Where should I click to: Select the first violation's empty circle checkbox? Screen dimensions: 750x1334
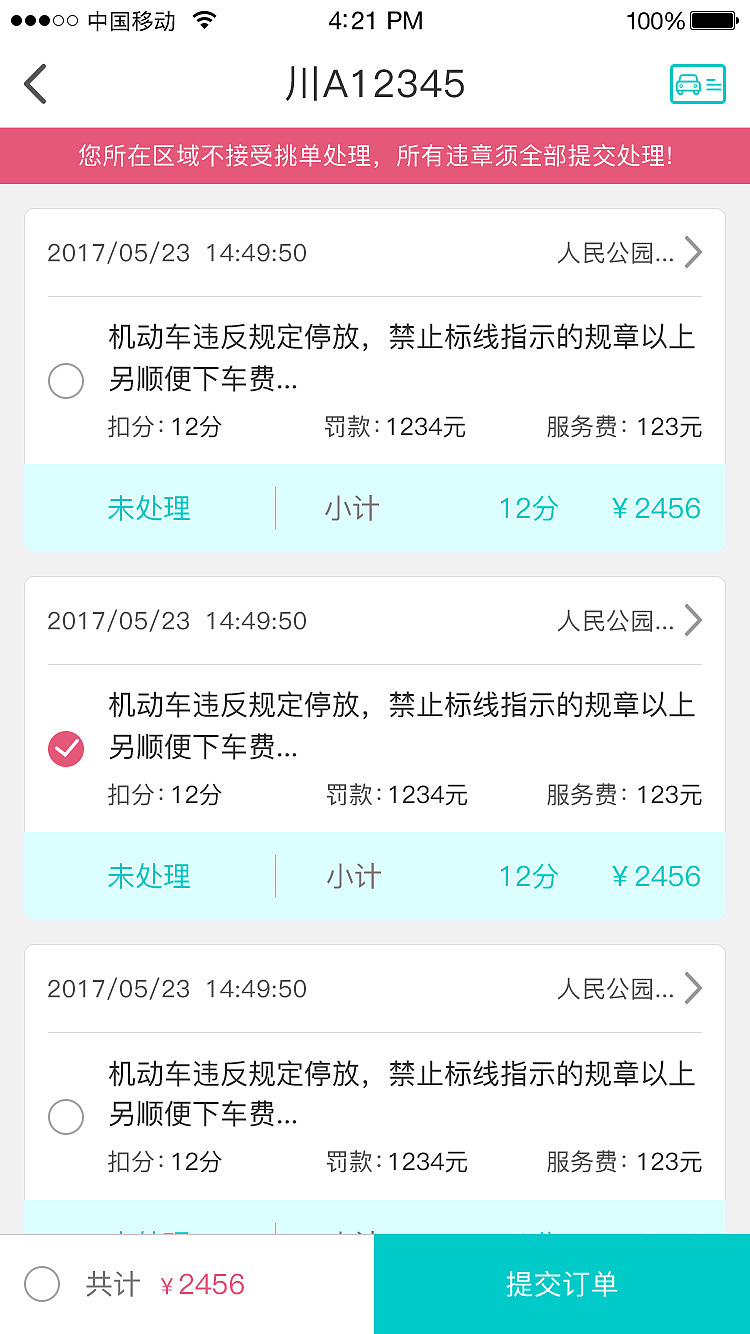tap(66, 381)
